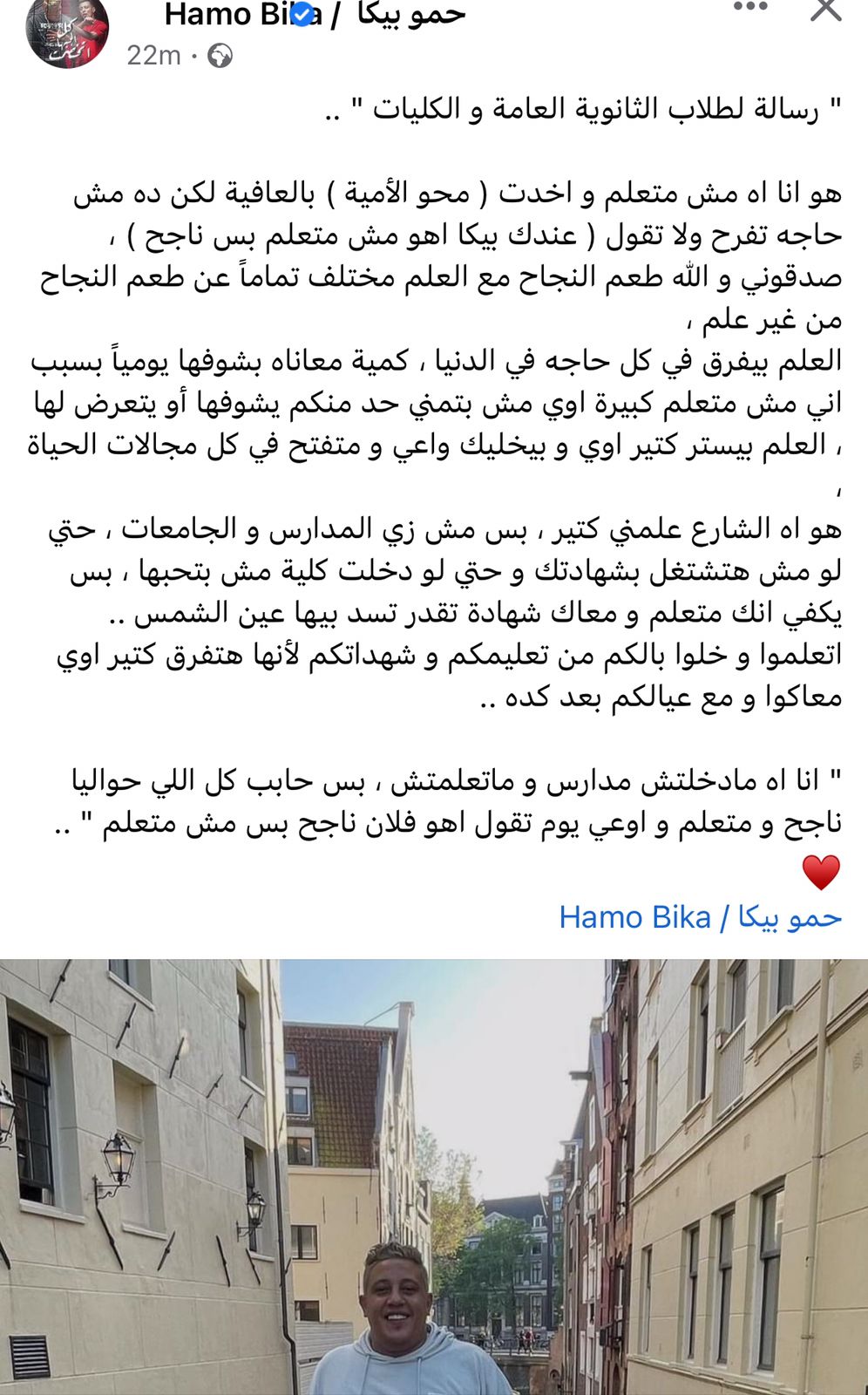
Task: Open the Hamo Bika page name in header
Action: tap(314, 15)
